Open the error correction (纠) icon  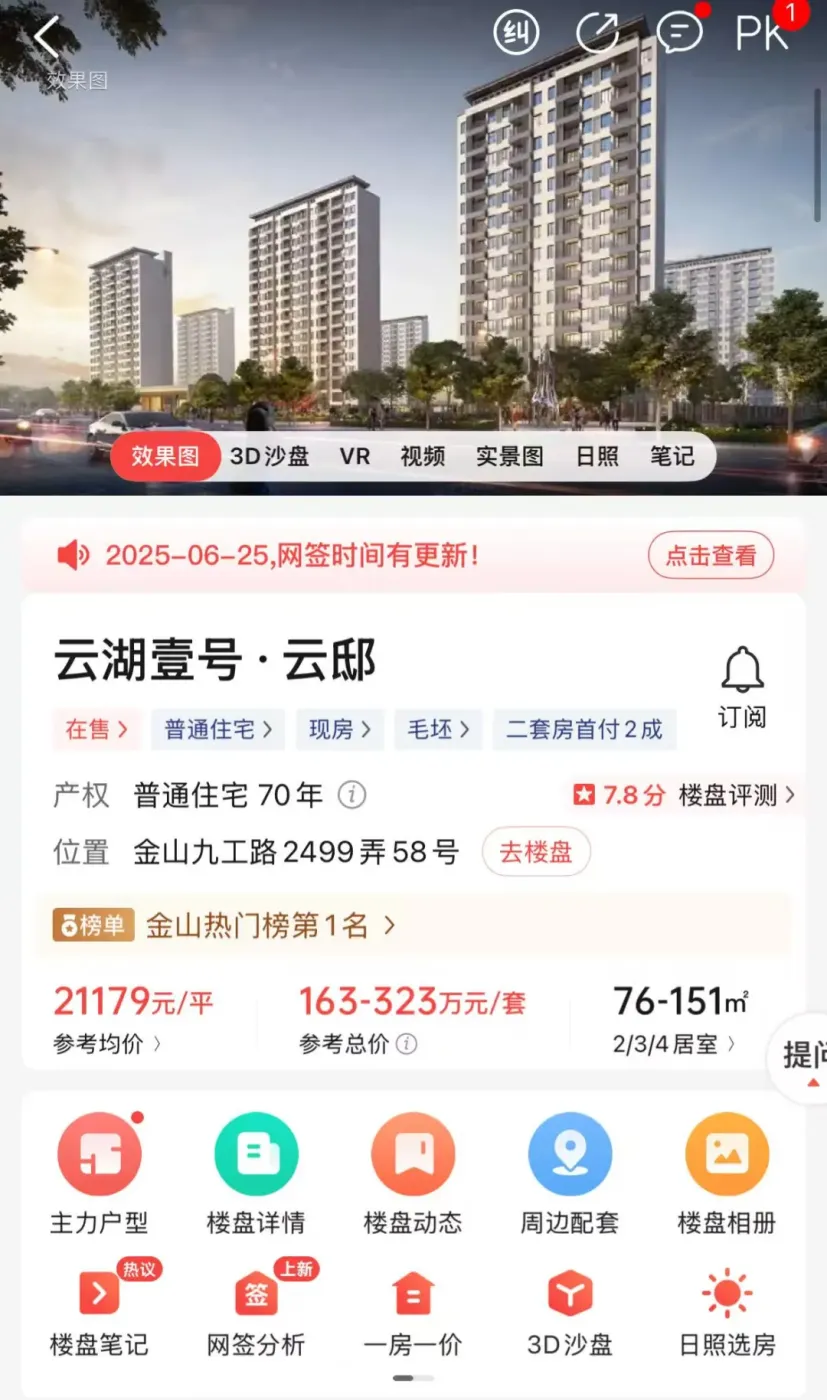point(516,33)
